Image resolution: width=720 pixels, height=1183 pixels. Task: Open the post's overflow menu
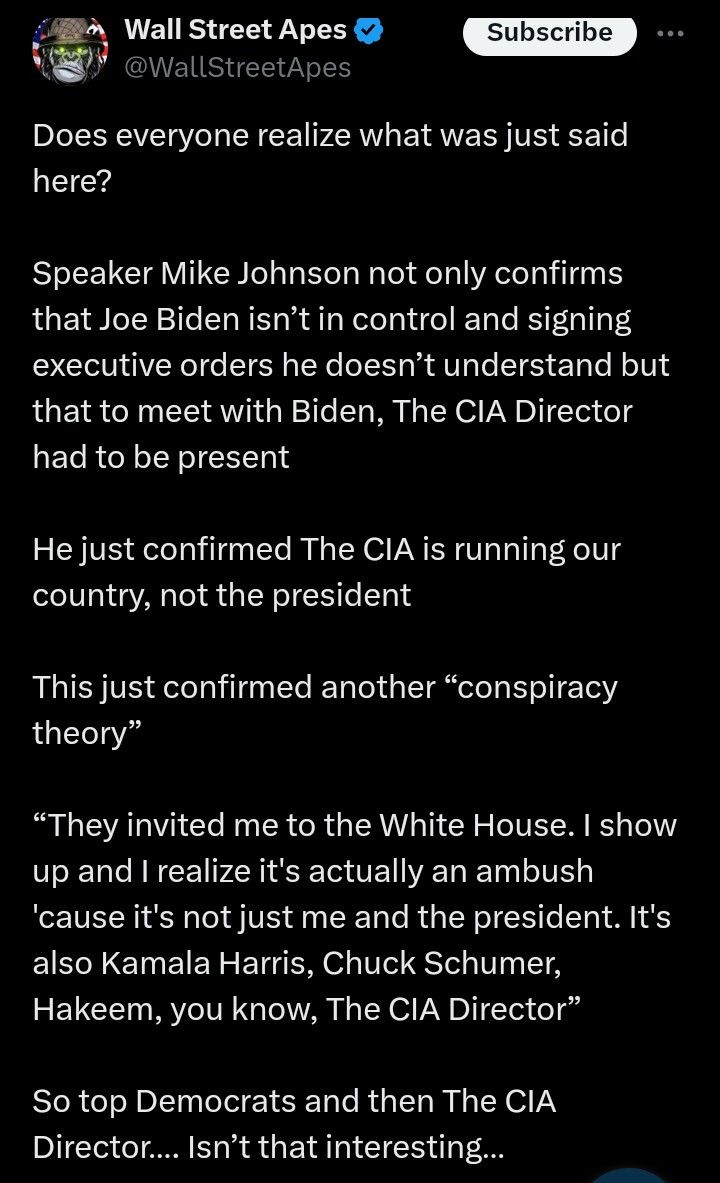(670, 33)
